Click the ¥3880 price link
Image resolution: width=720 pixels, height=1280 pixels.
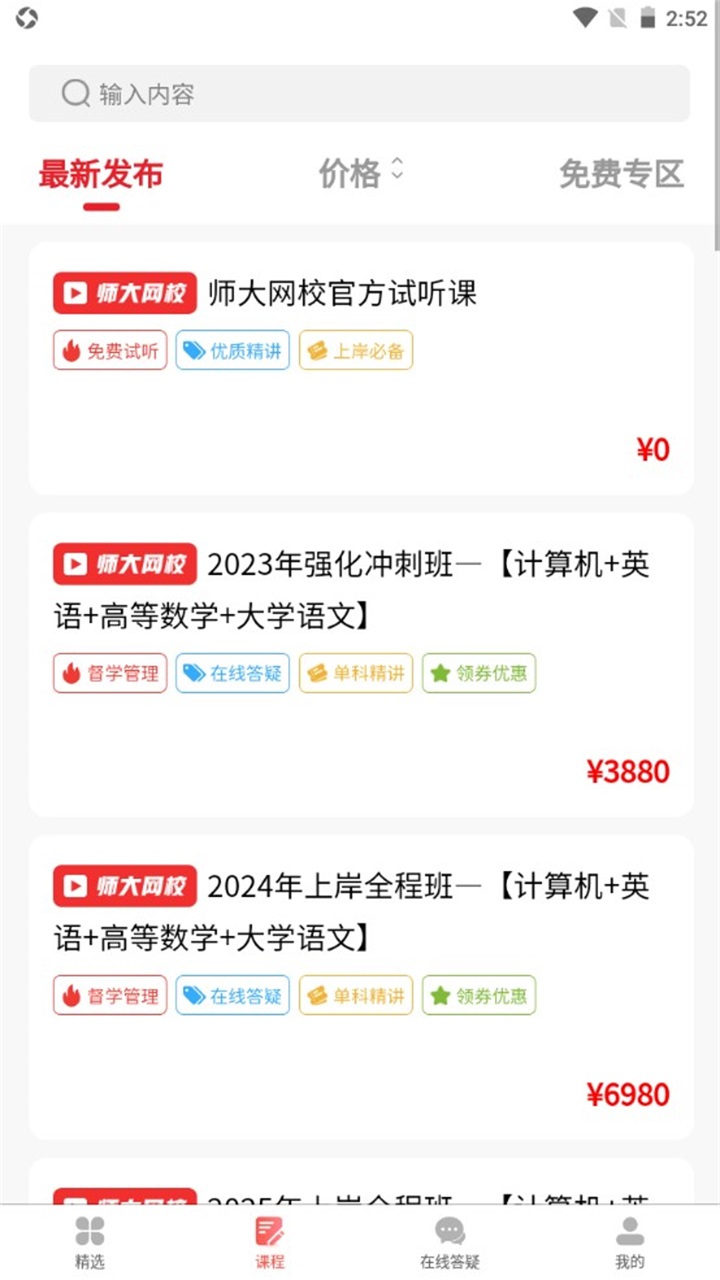tap(630, 771)
